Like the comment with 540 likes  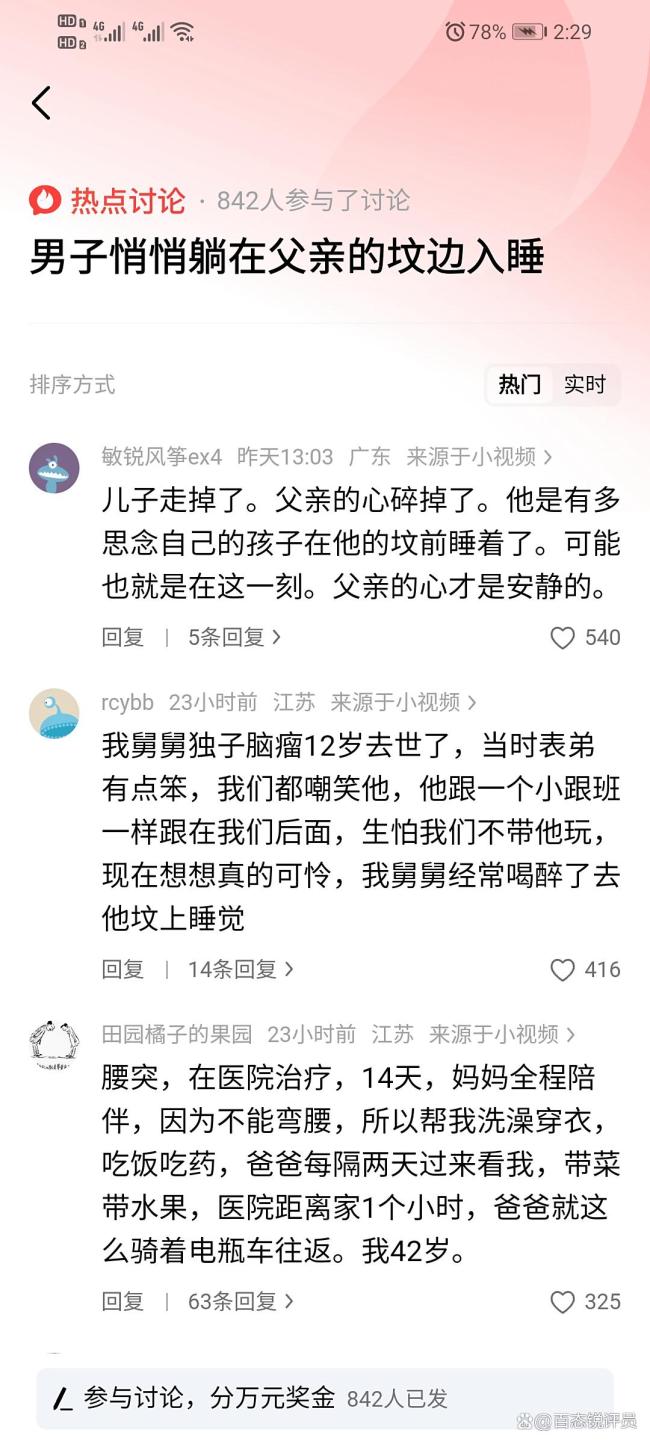click(x=564, y=638)
